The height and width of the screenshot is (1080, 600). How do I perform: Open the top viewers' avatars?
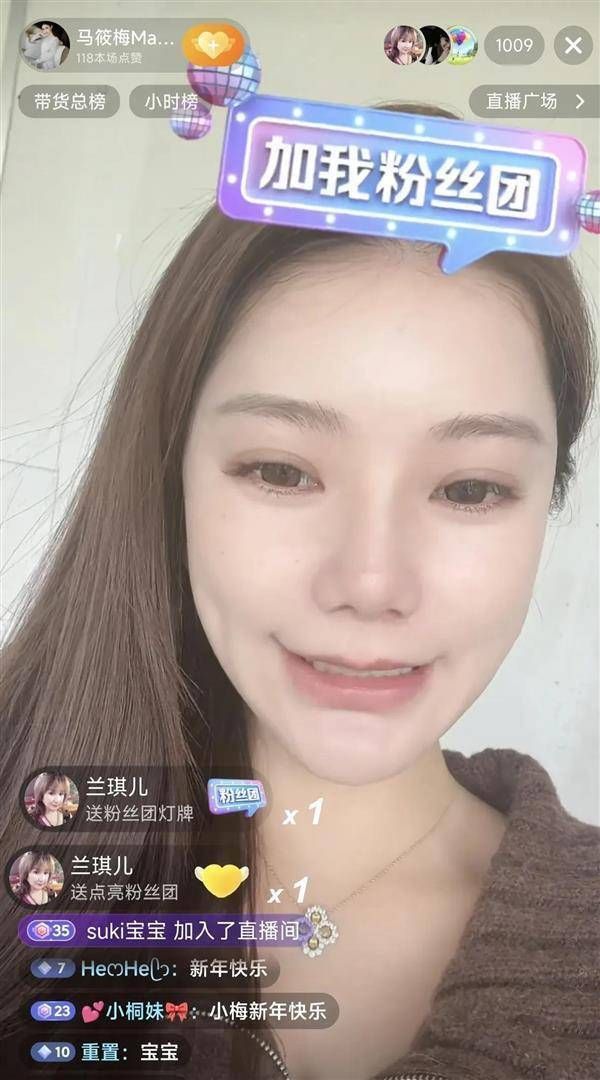click(x=431, y=45)
